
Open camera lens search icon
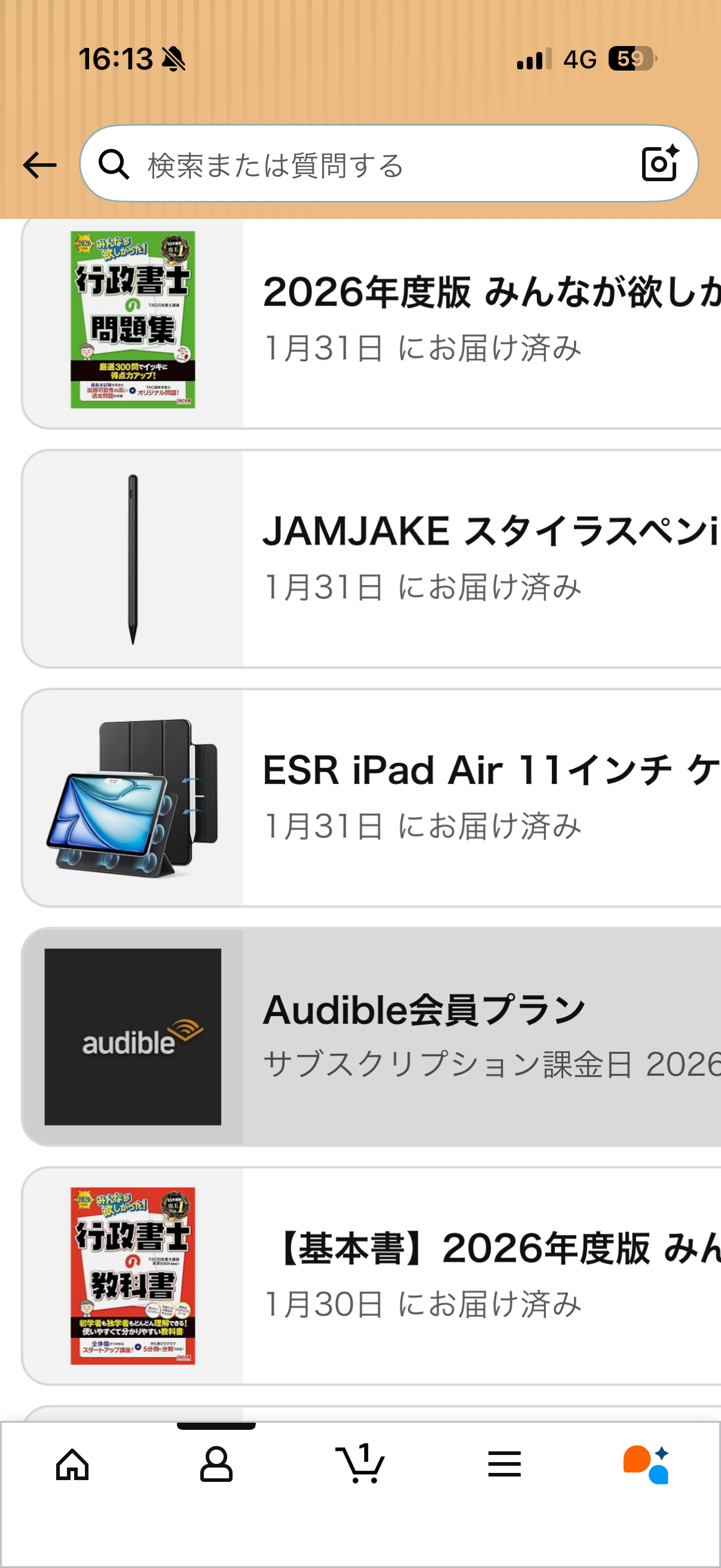click(x=660, y=164)
